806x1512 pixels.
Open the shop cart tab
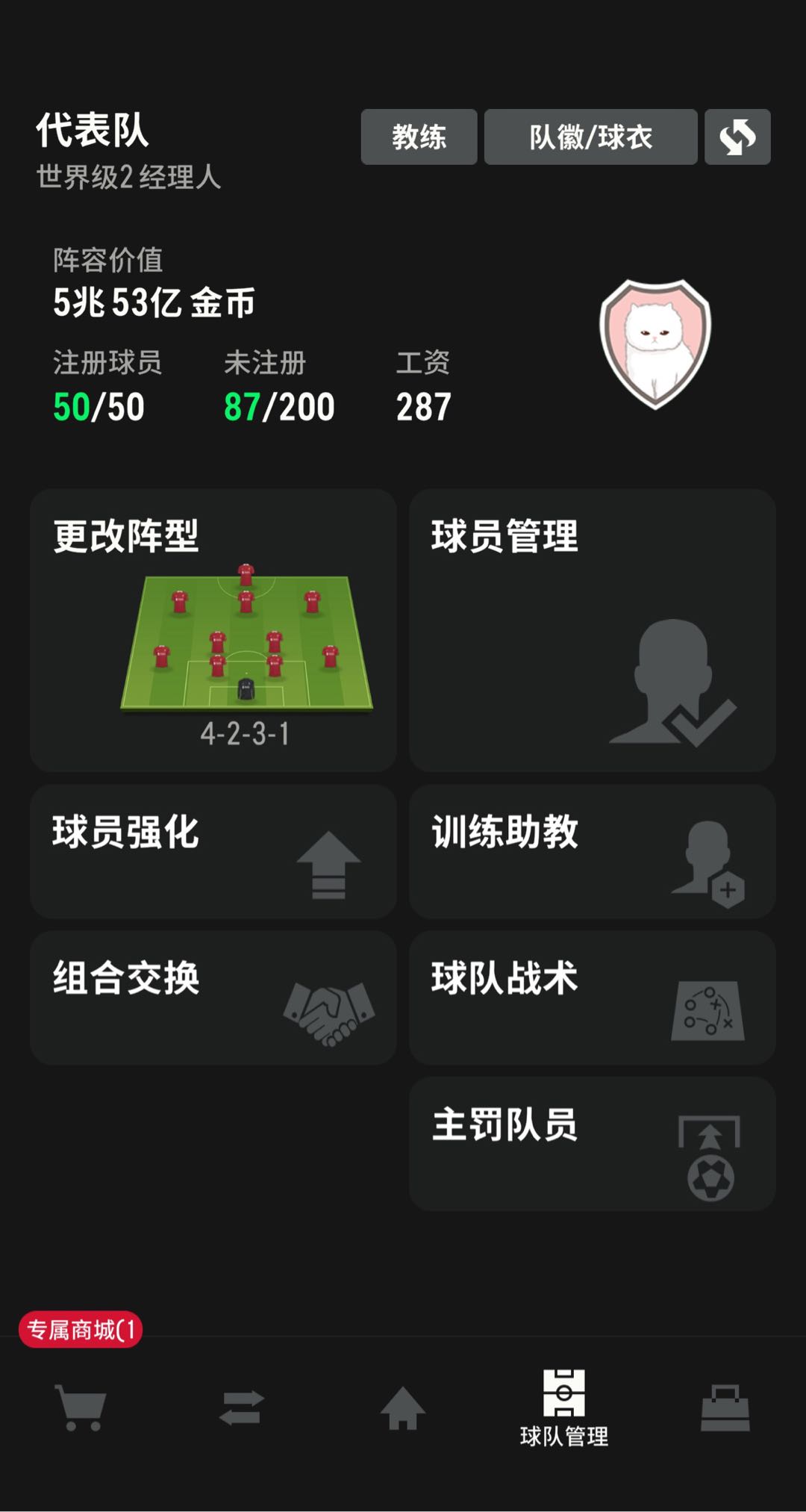tap(81, 1408)
